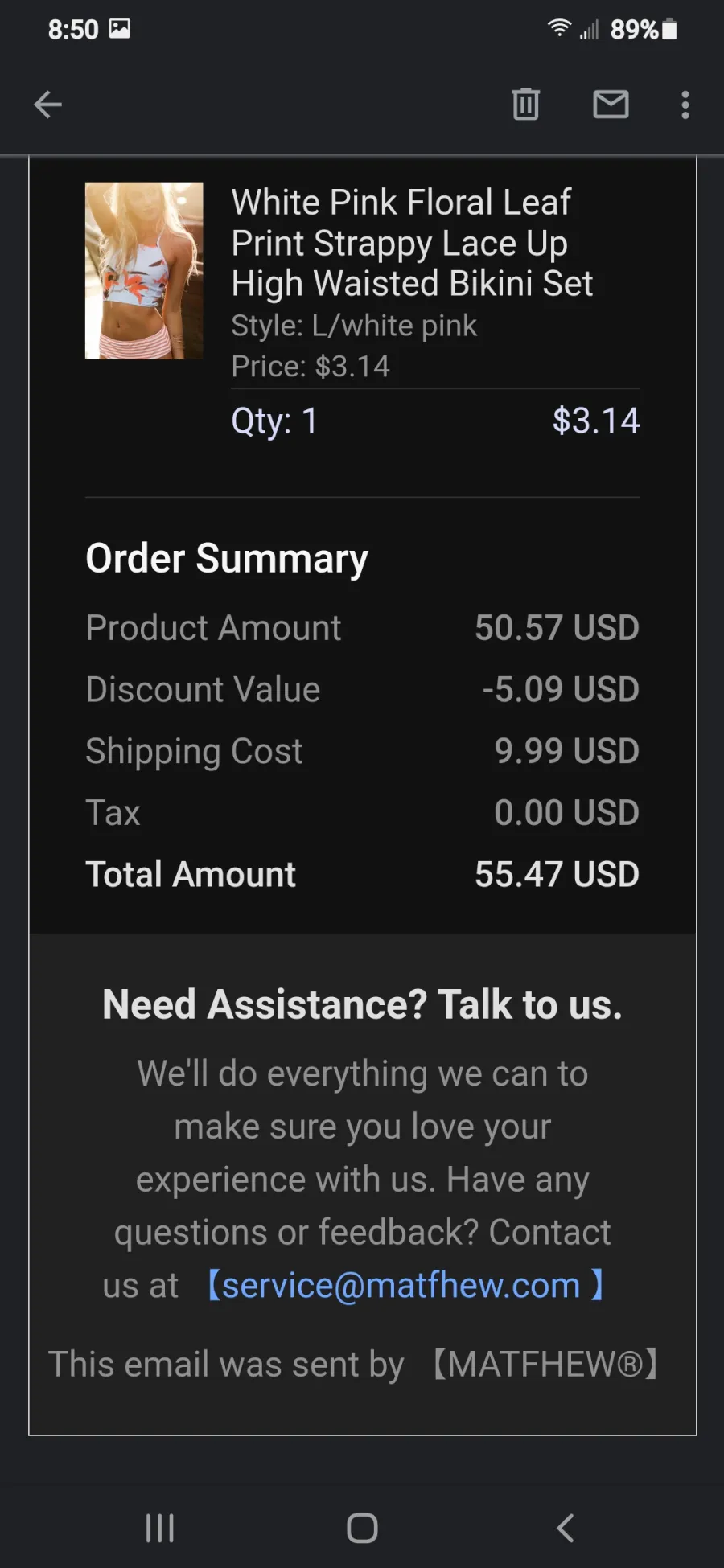Open the bikini set product image

coord(144,270)
